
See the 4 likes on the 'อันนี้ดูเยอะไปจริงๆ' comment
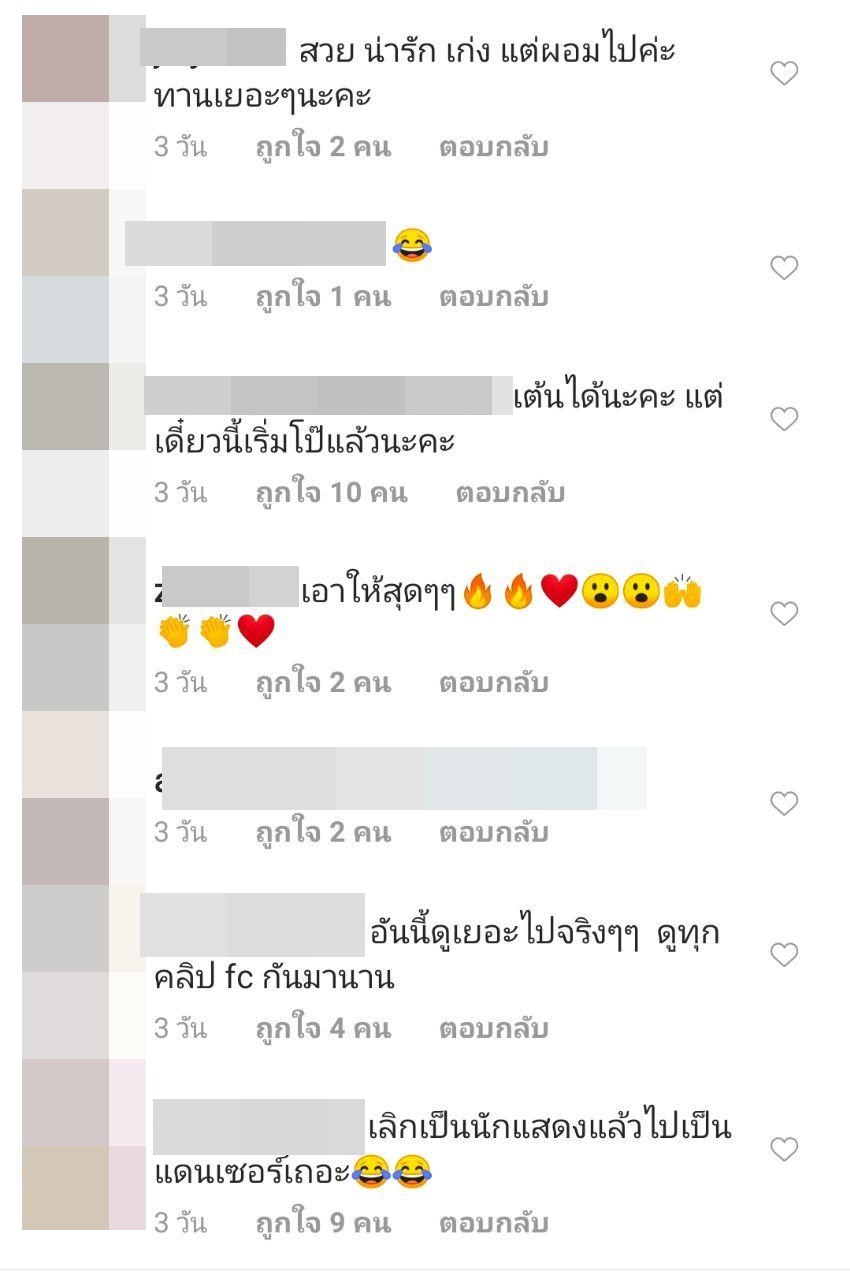point(322,1028)
